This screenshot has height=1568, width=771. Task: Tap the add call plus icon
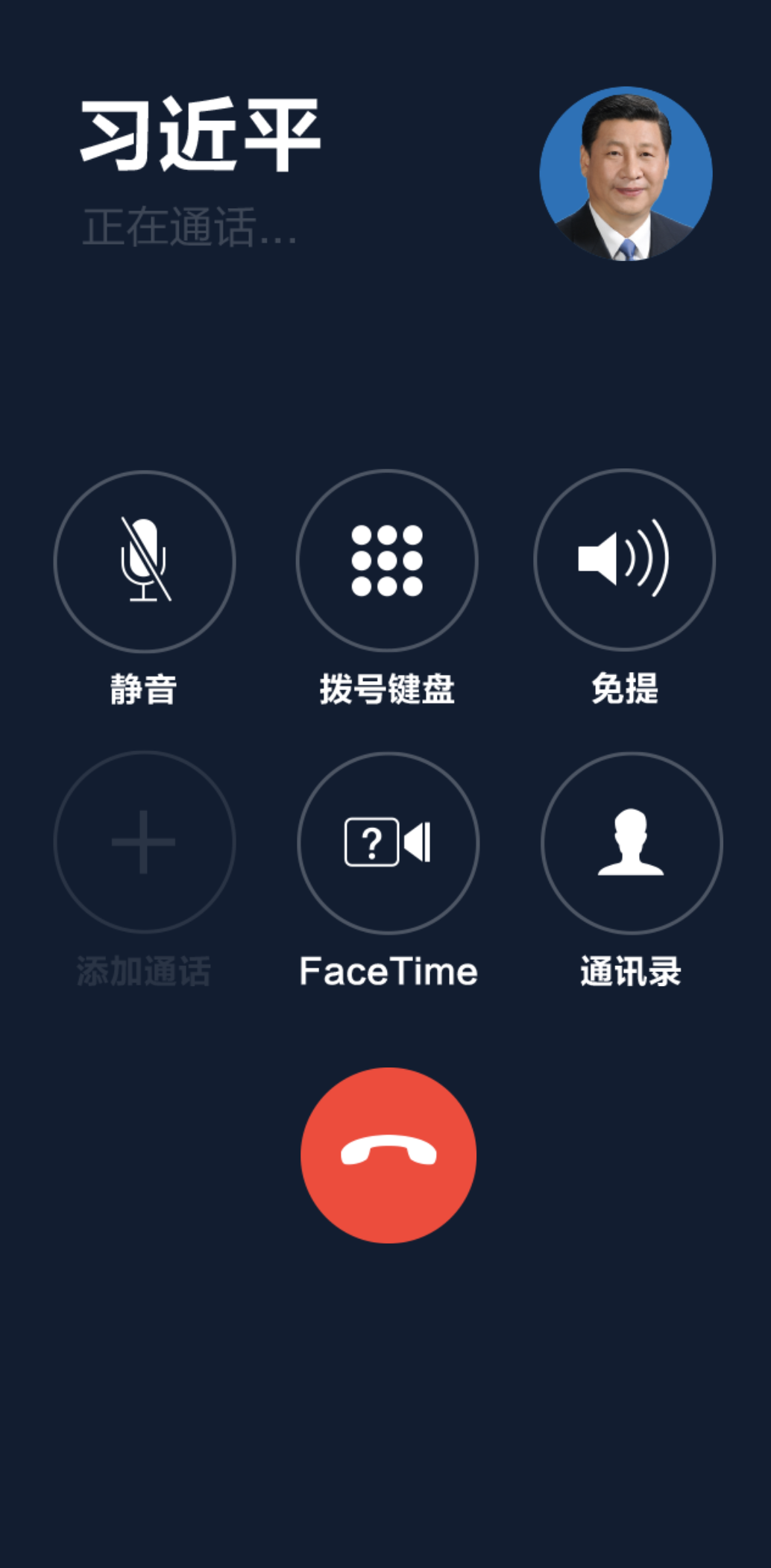click(x=144, y=841)
